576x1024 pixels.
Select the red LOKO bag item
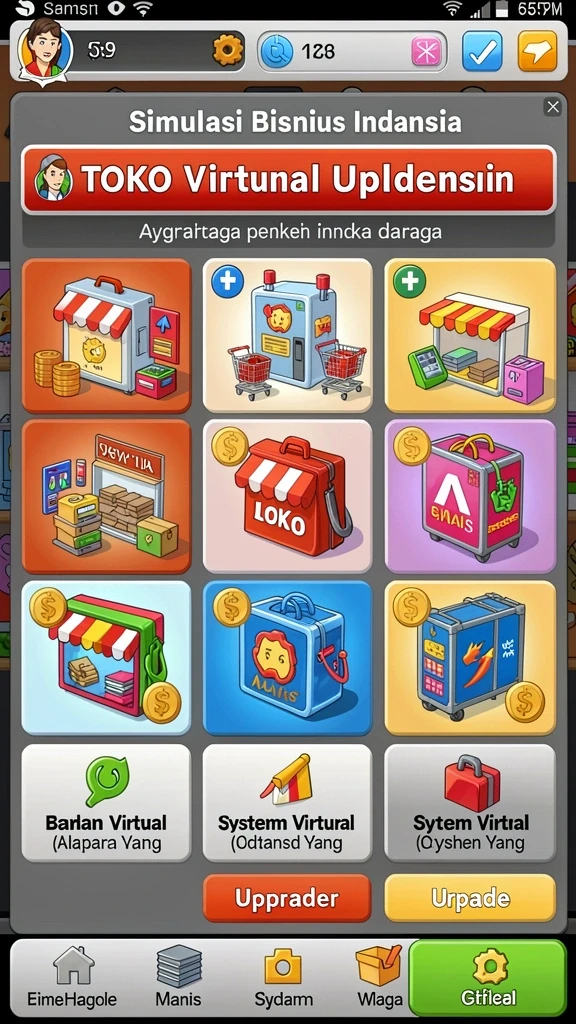(287, 496)
